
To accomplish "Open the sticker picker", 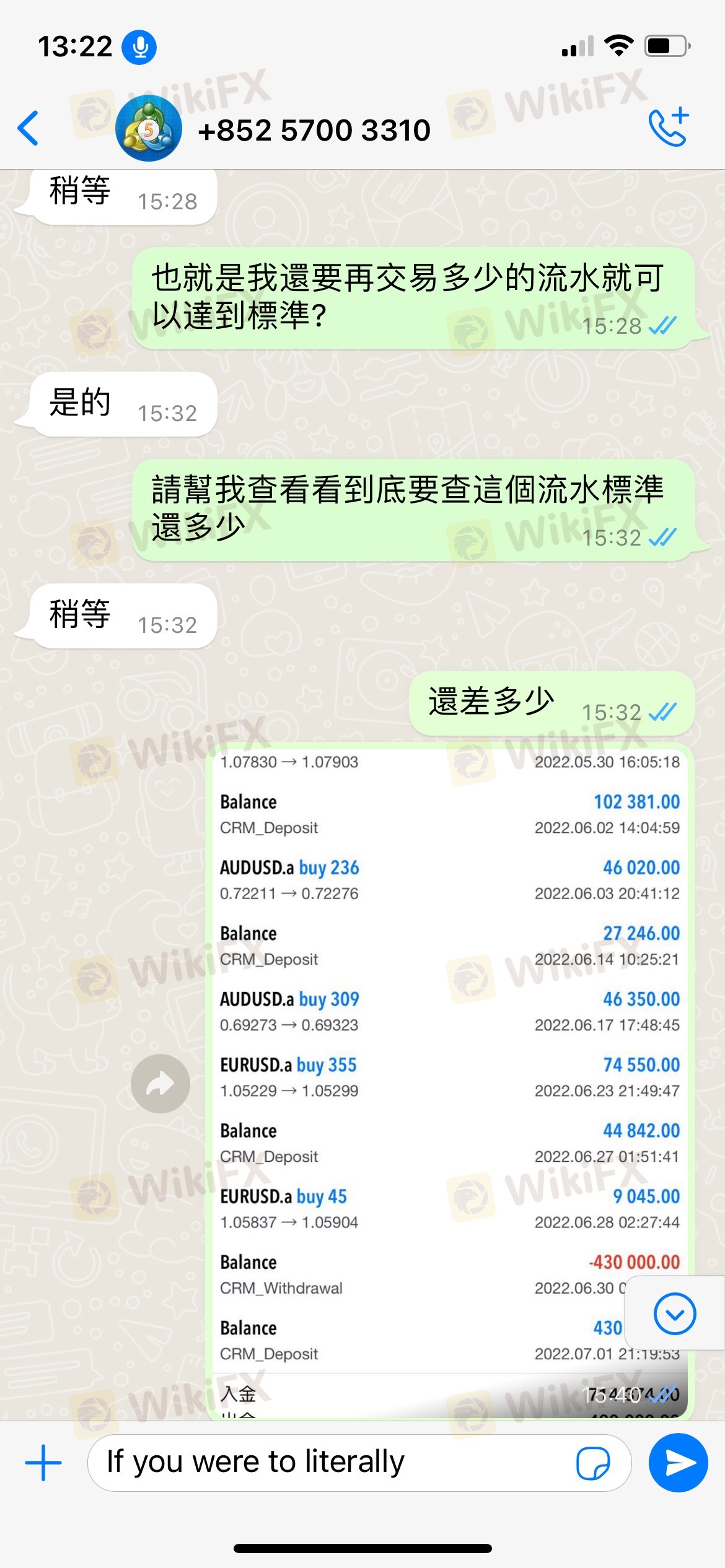I will pyautogui.click(x=592, y=1463).
